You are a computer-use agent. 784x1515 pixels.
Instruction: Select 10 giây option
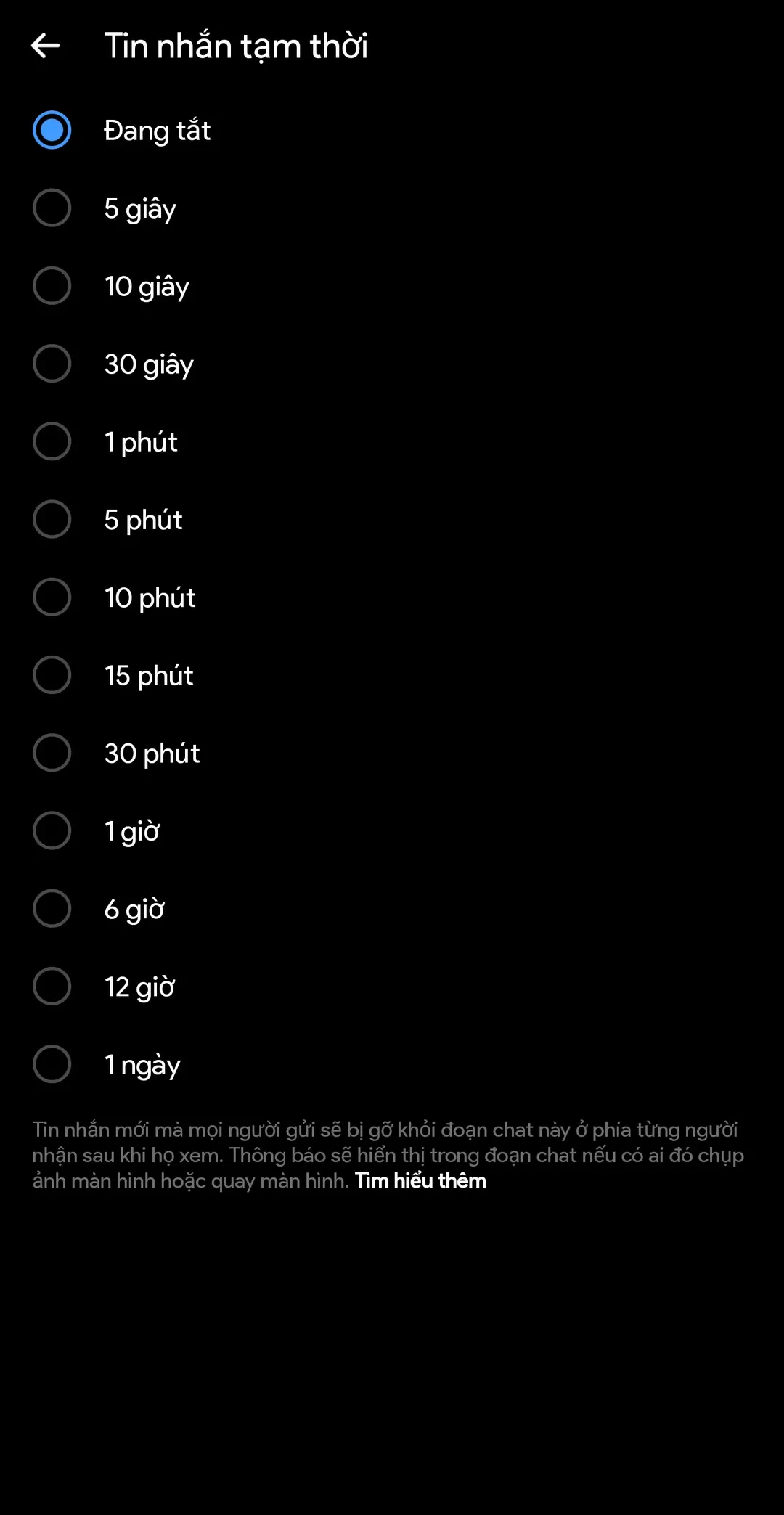(x=52, y=286)
